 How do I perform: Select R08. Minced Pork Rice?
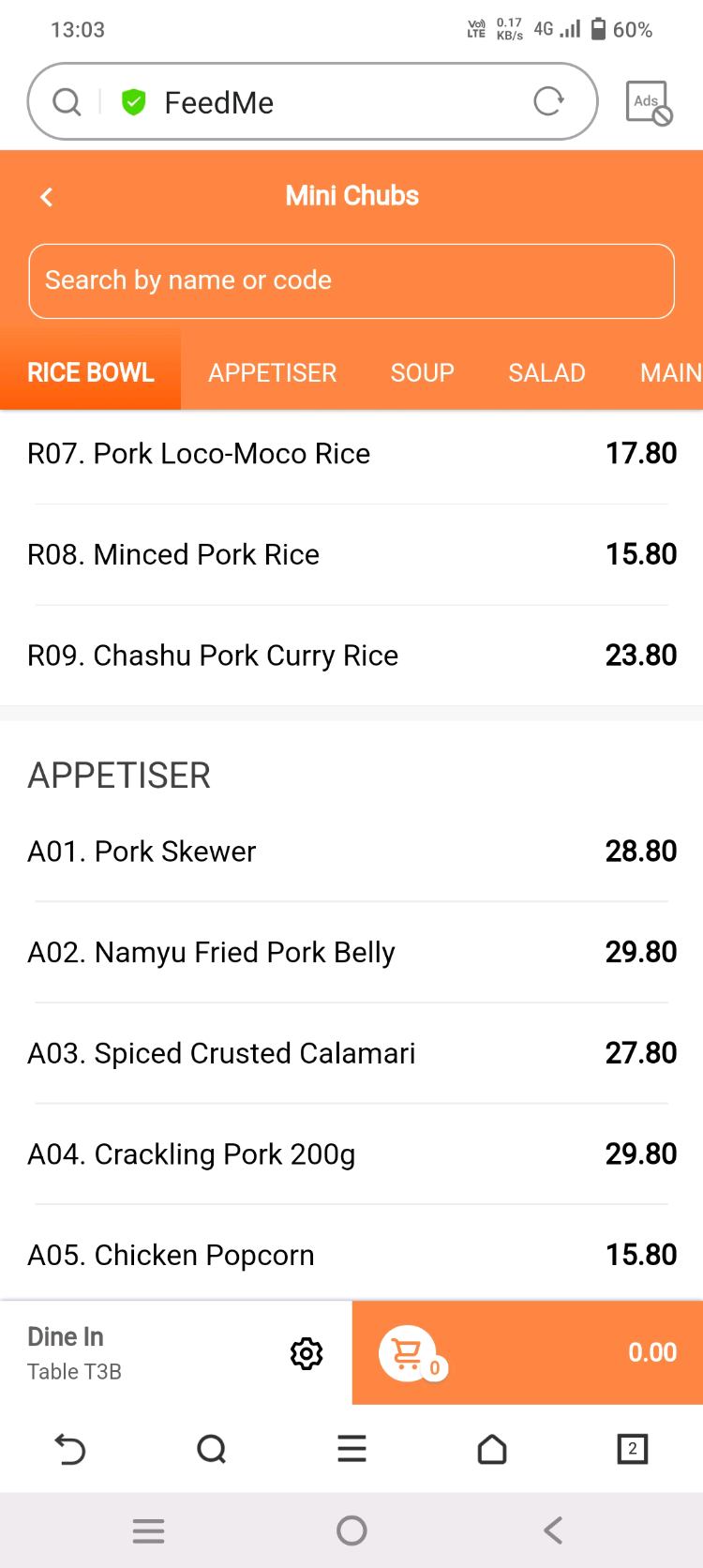(351, 554)
